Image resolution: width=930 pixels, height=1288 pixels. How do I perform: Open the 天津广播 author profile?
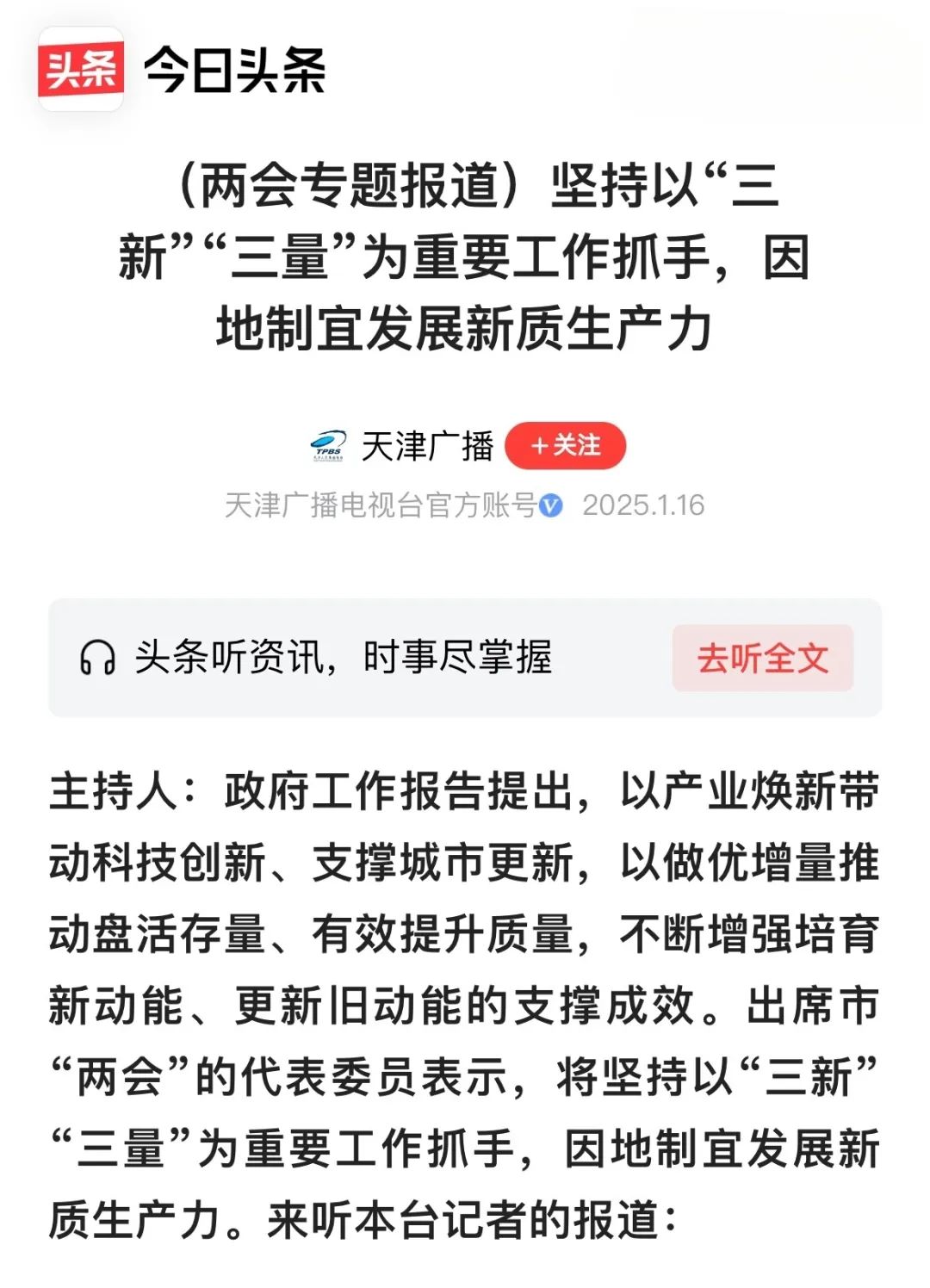(425, 446)
